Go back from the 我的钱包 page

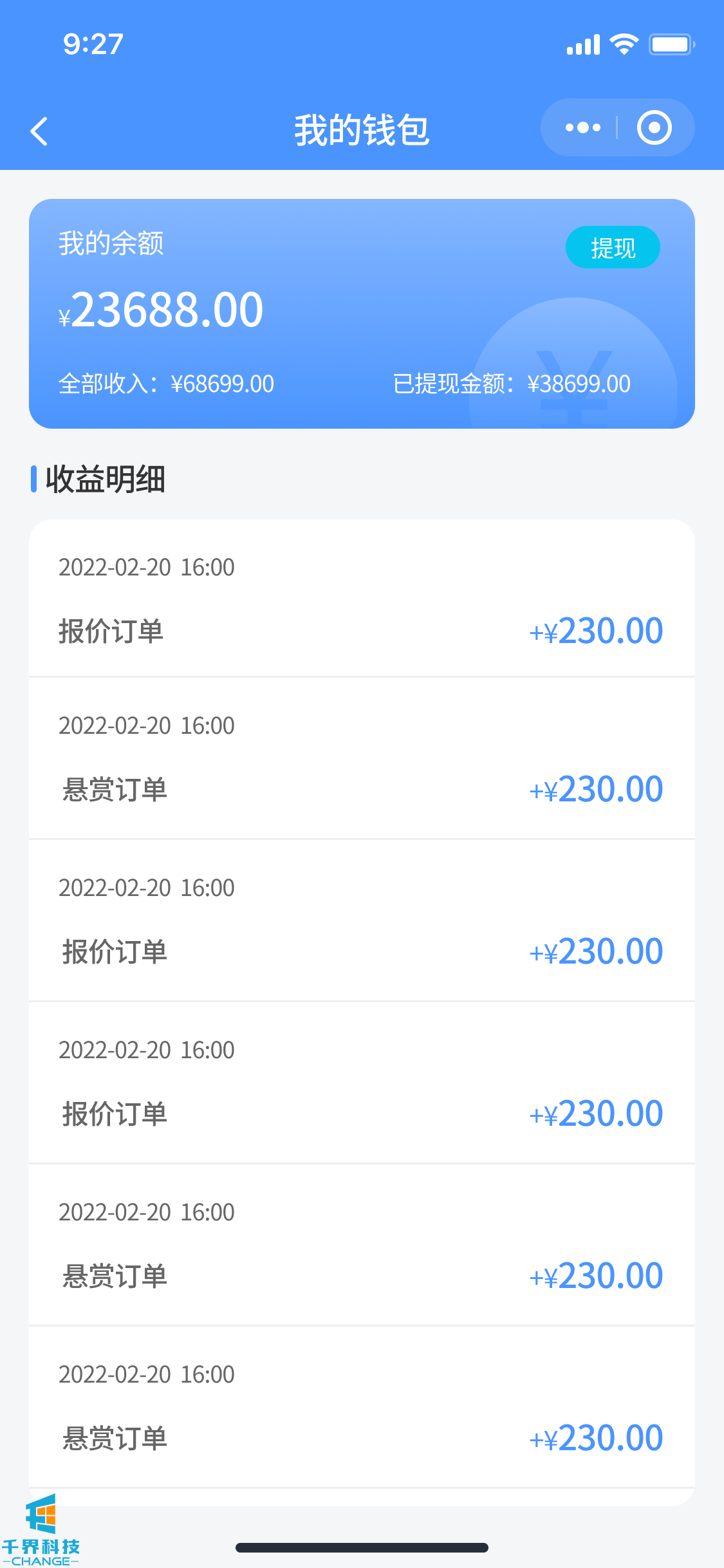tap(40, 131)
